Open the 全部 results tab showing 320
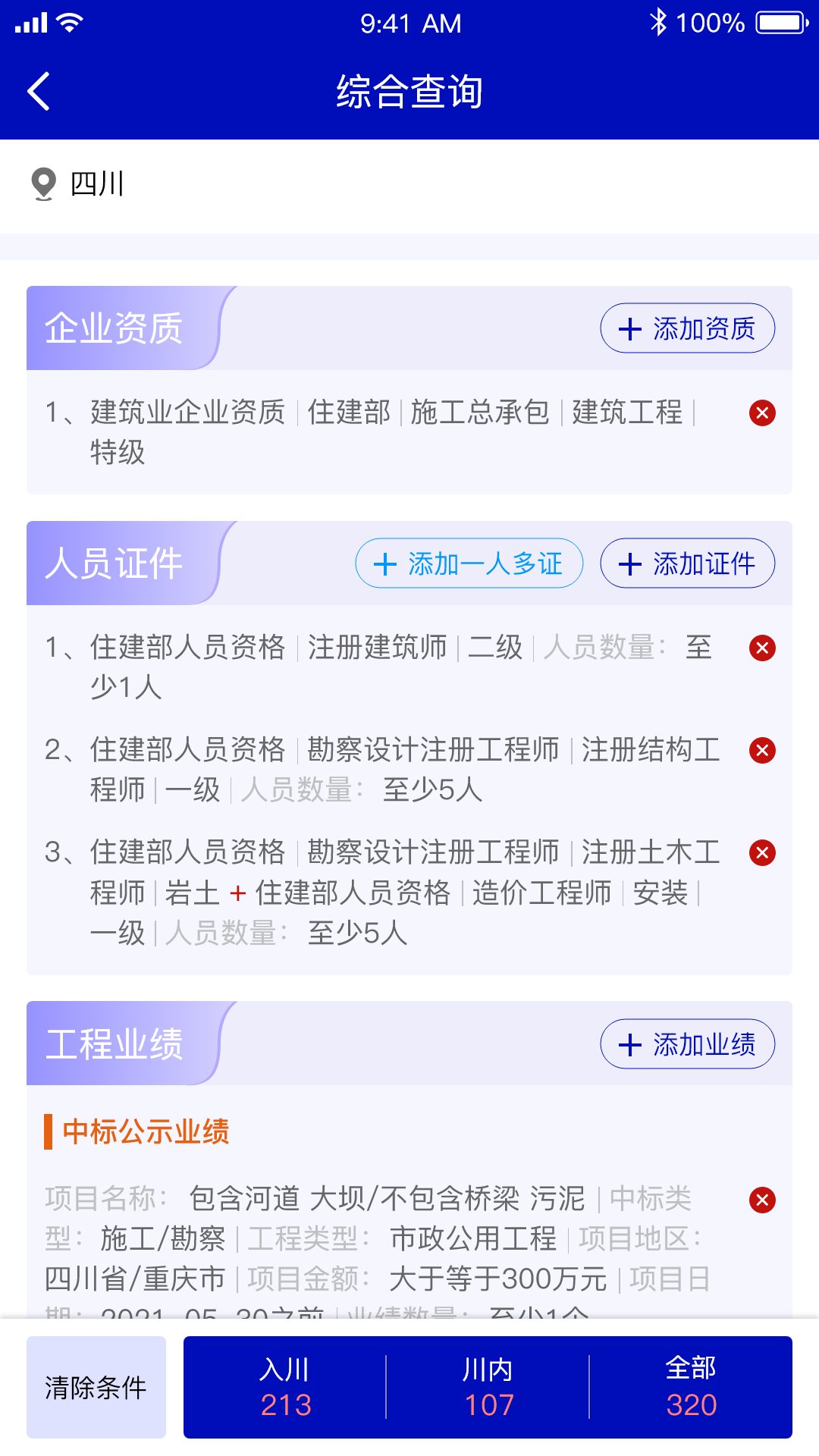 point(690,1387)
